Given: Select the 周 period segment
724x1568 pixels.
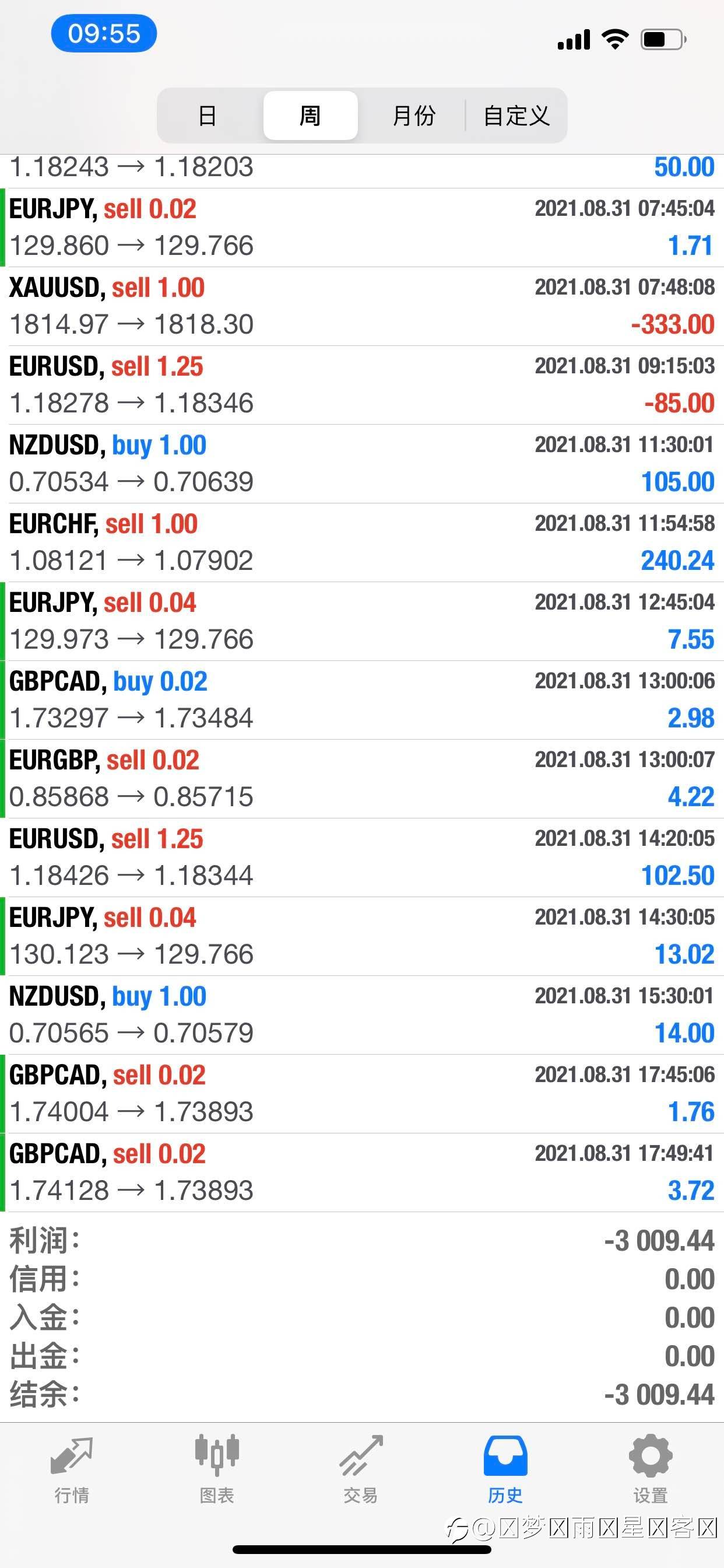Looking at the screenshot, I should click(x=310, y=116).
